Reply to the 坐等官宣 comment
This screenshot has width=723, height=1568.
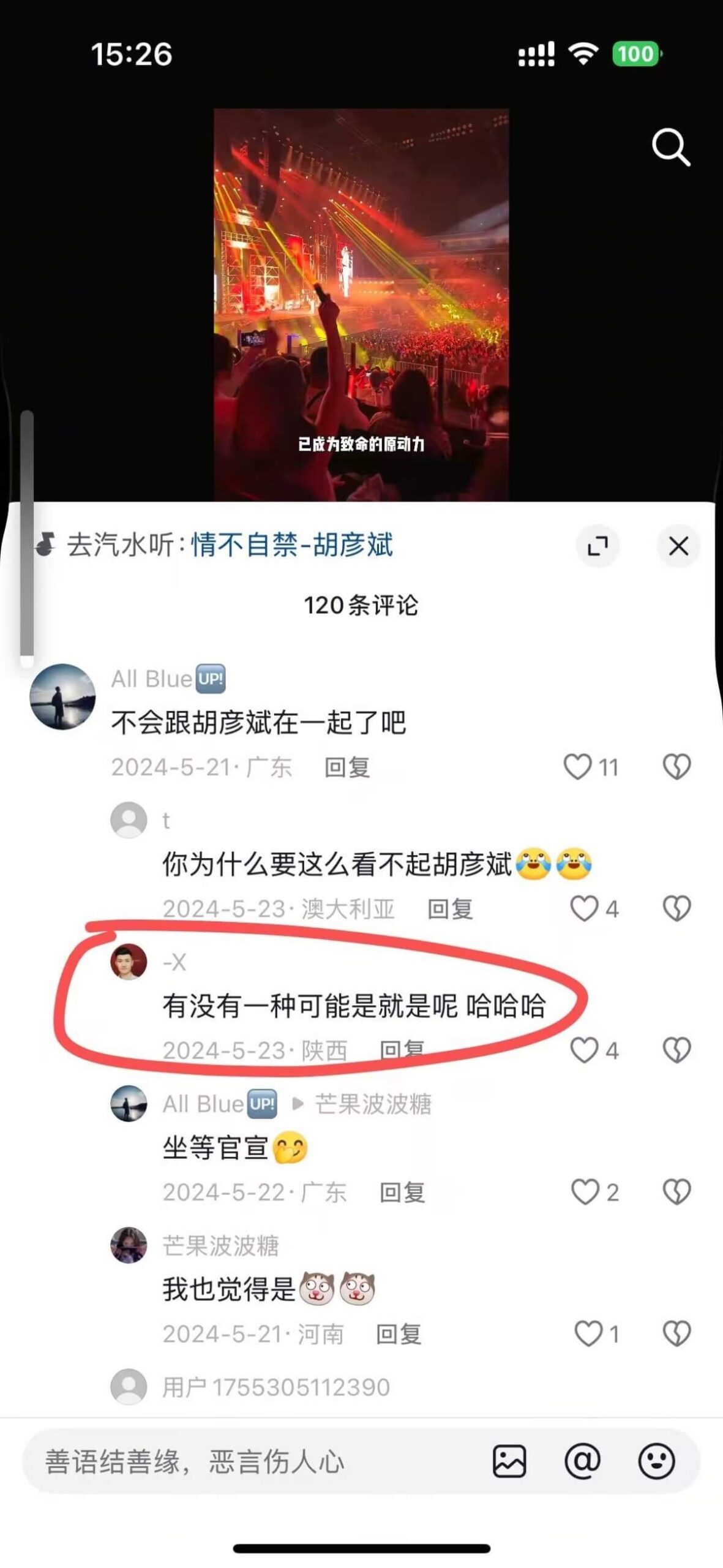pos(402,1193)
